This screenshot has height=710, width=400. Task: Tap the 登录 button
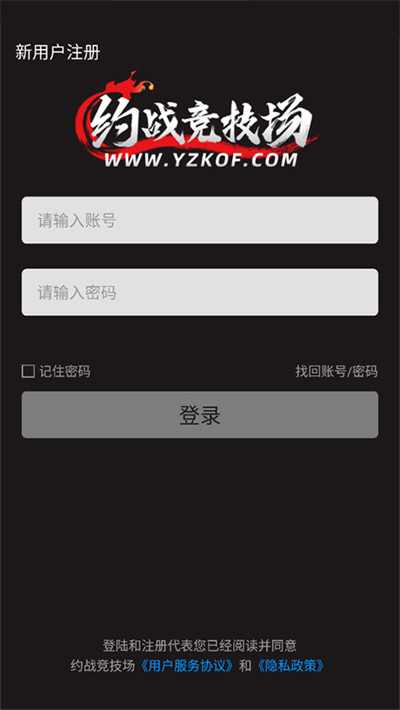pos(200,415)
